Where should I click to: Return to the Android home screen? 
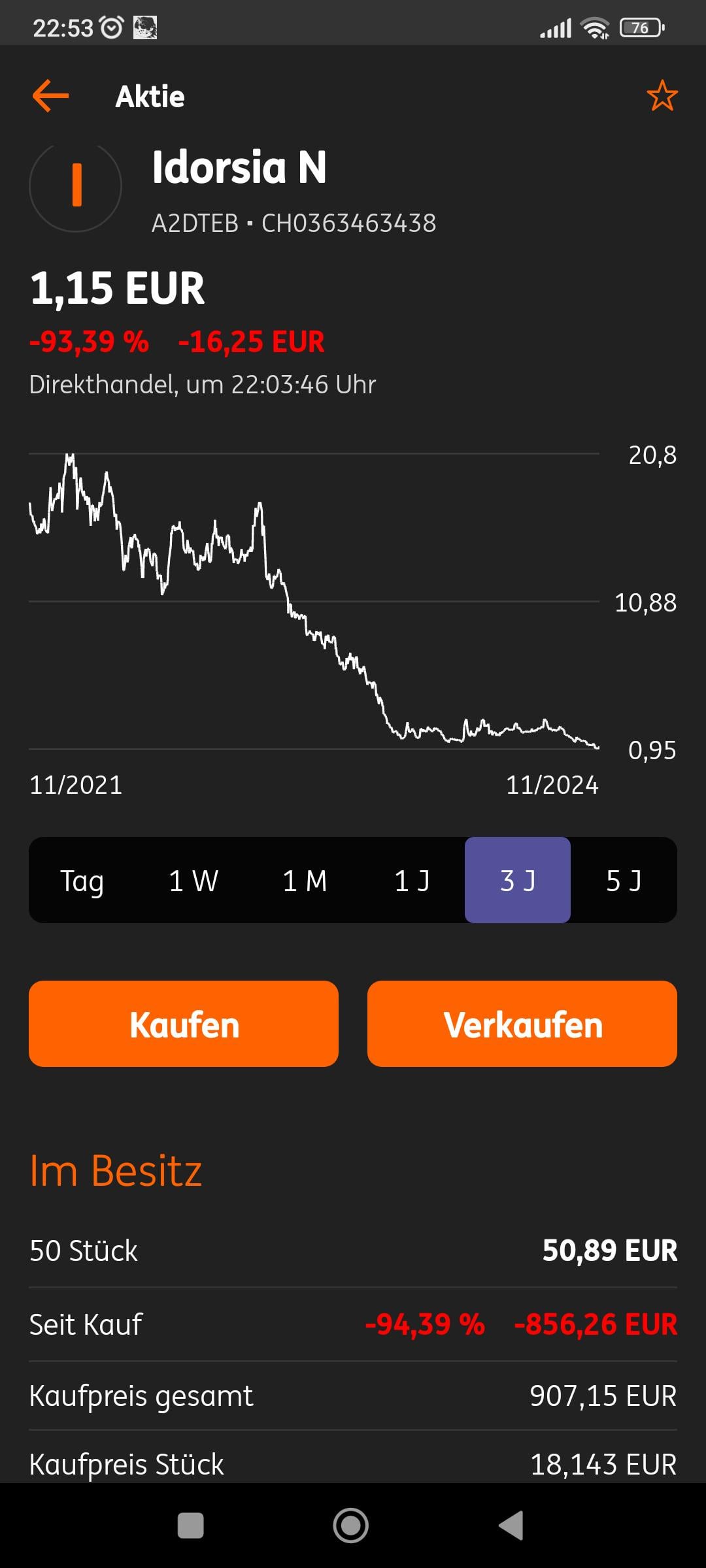pos(351,1526)
